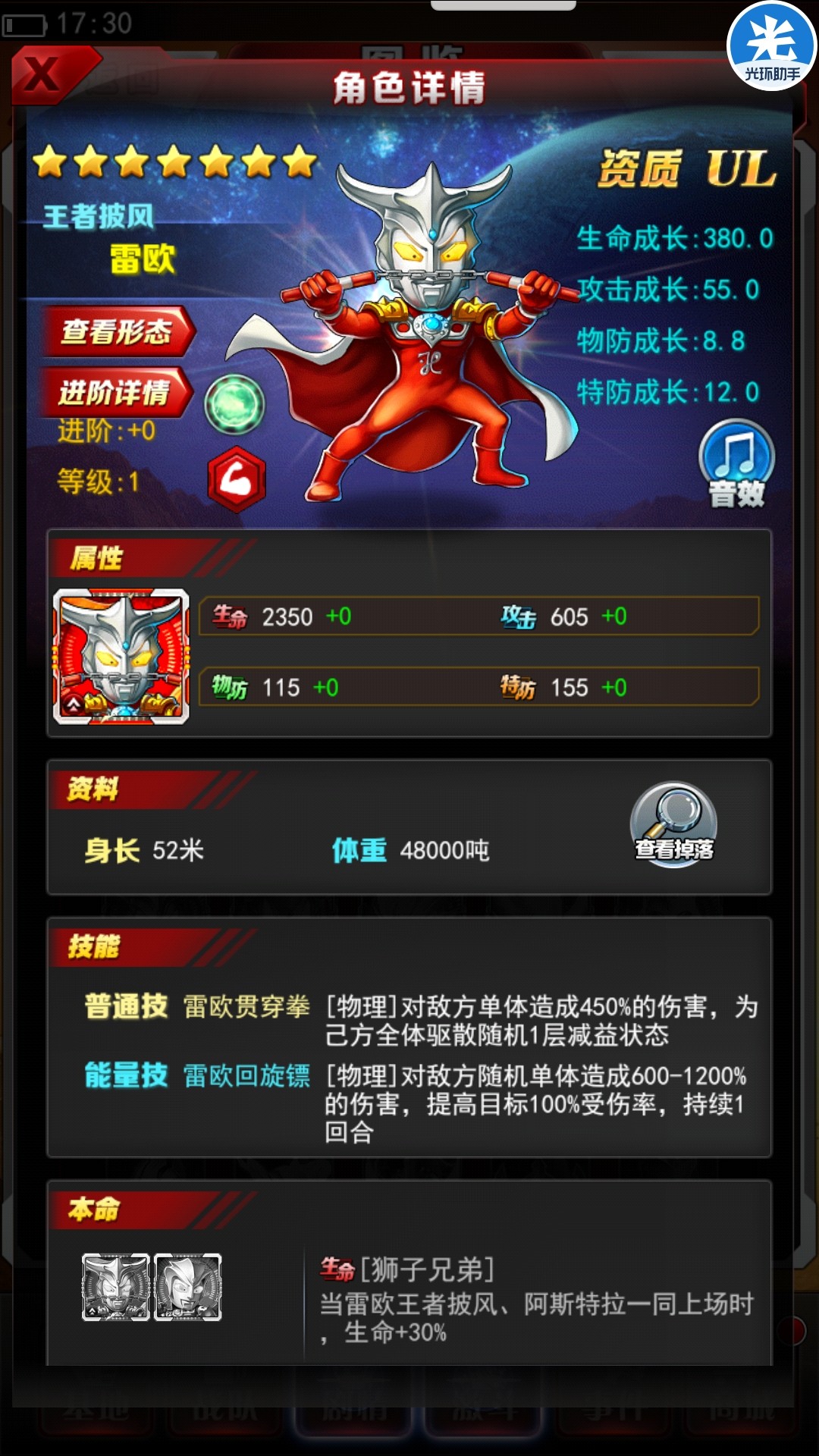Close the character details window
Screen dimensions: 819x1456
44,74
